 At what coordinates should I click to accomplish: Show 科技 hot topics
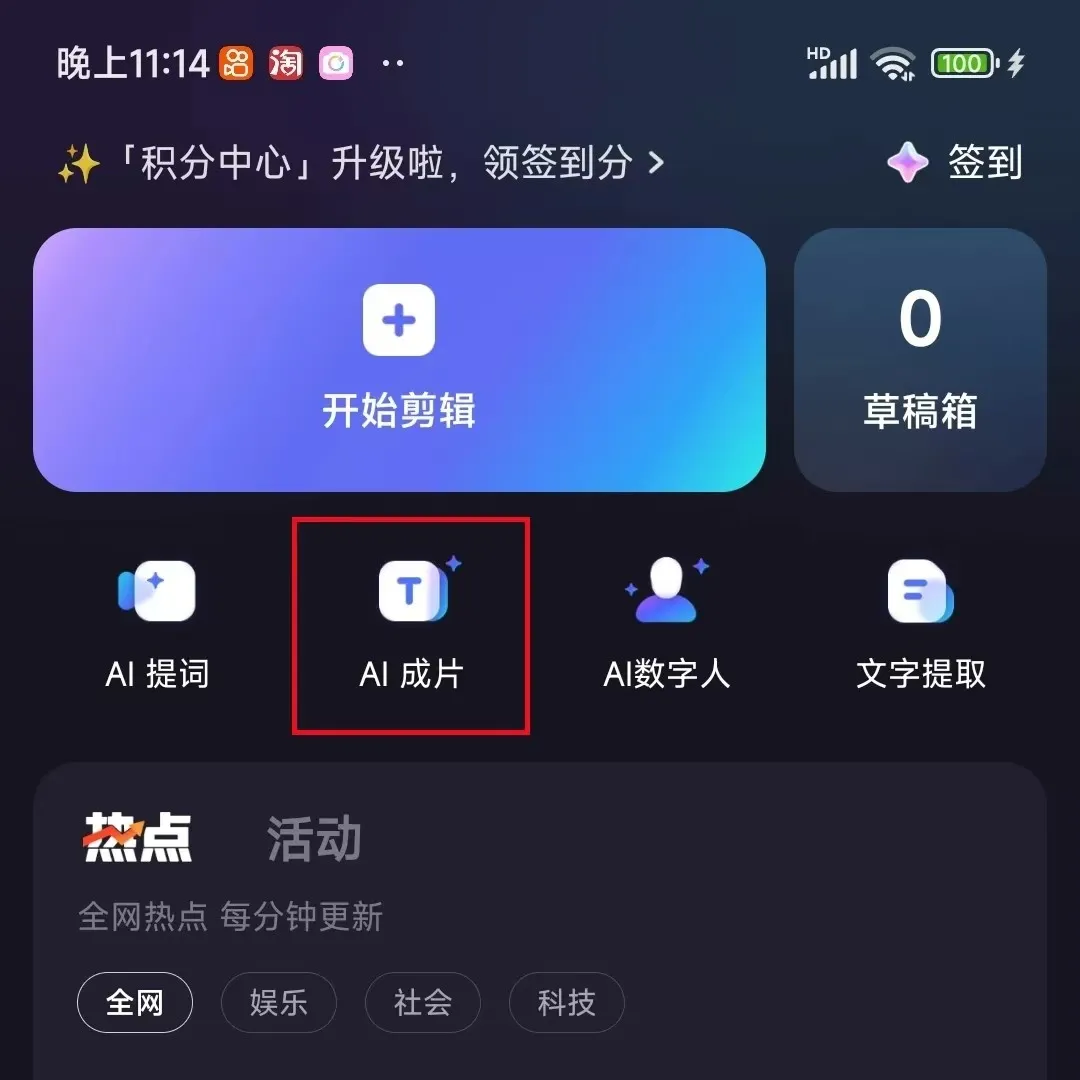click(x=567, y=1002)
